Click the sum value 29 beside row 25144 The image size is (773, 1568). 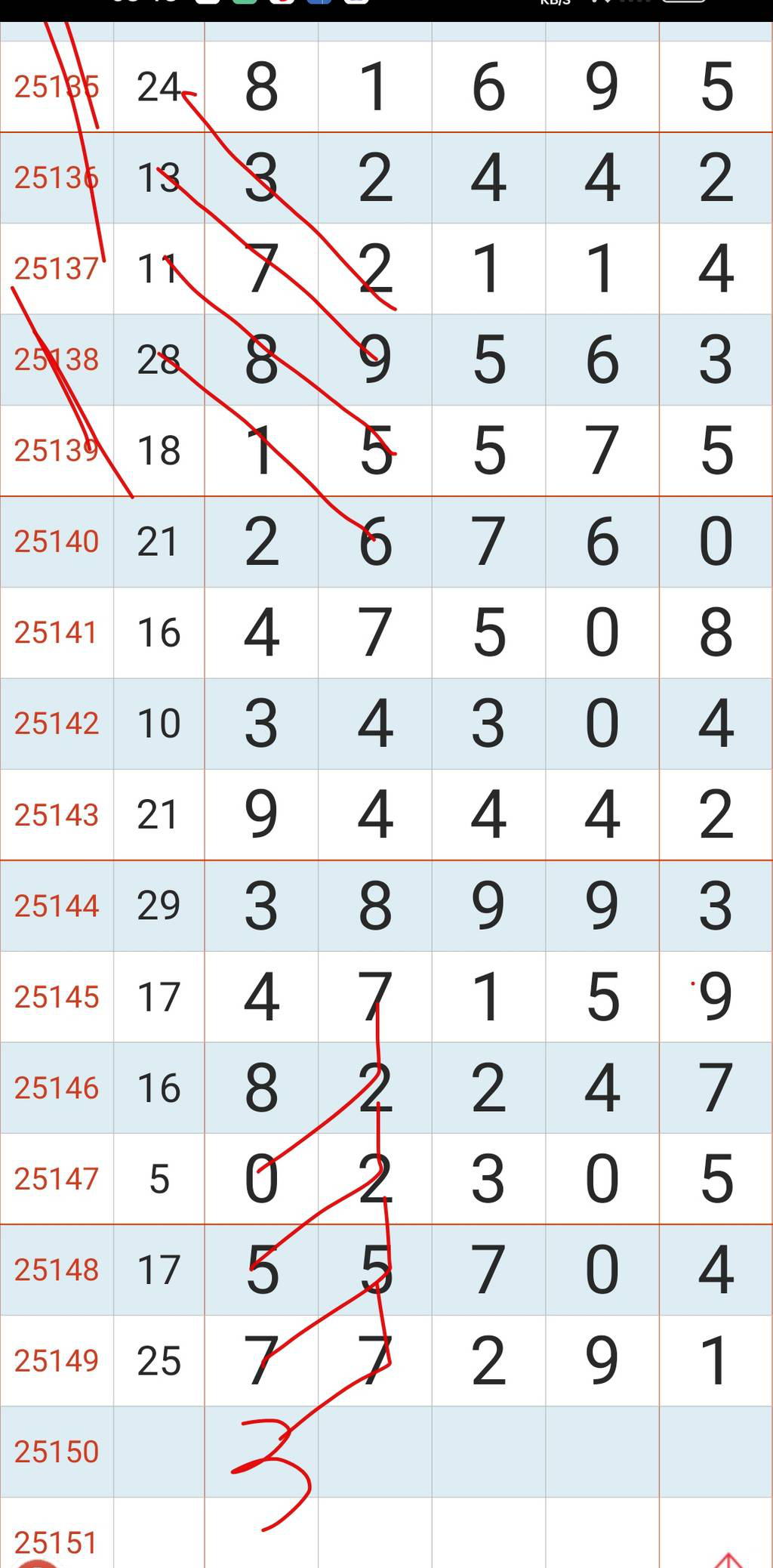pyautogui.click(x=159, y=906)
